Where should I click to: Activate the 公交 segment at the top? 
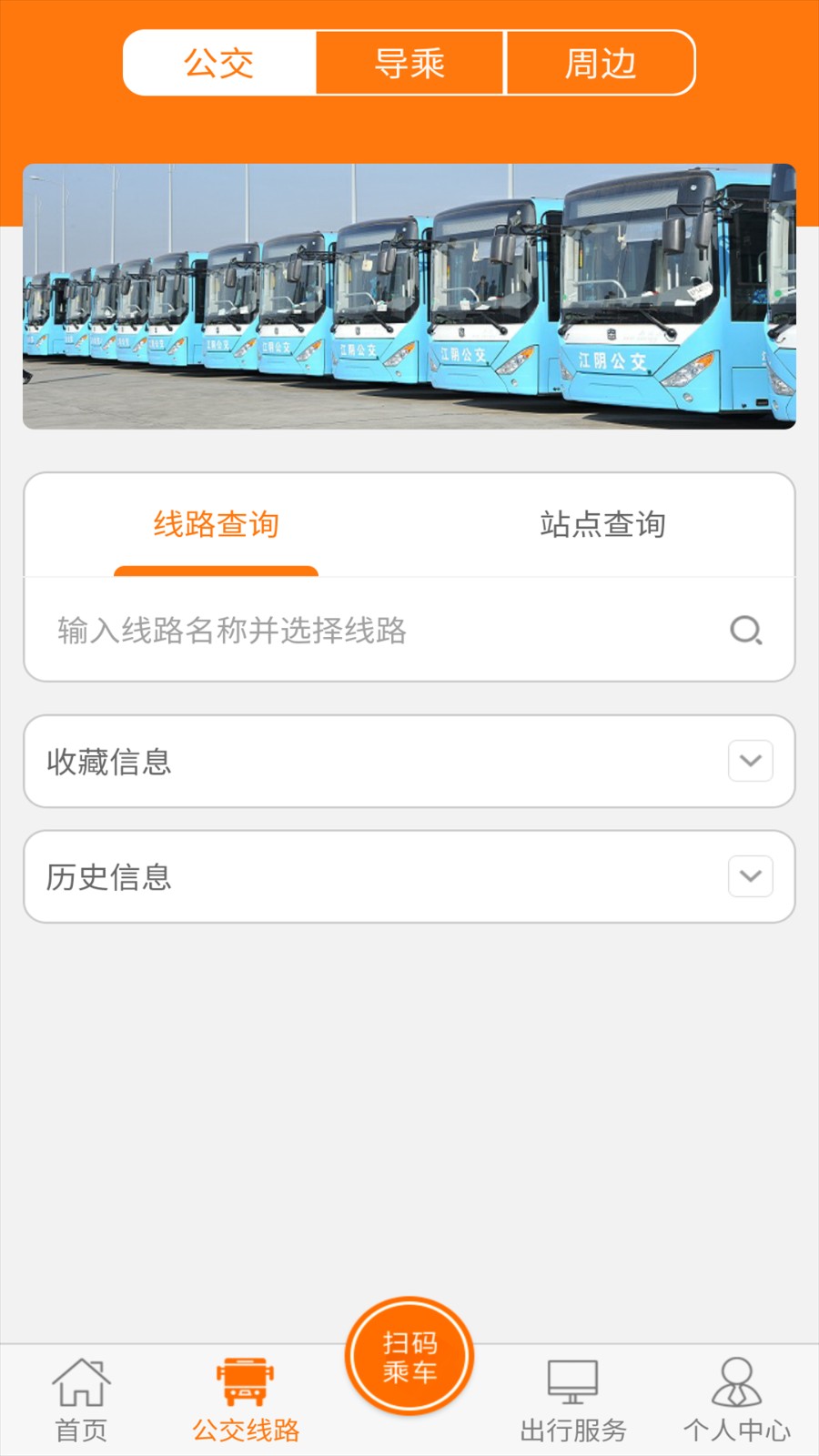pos(220,62)
